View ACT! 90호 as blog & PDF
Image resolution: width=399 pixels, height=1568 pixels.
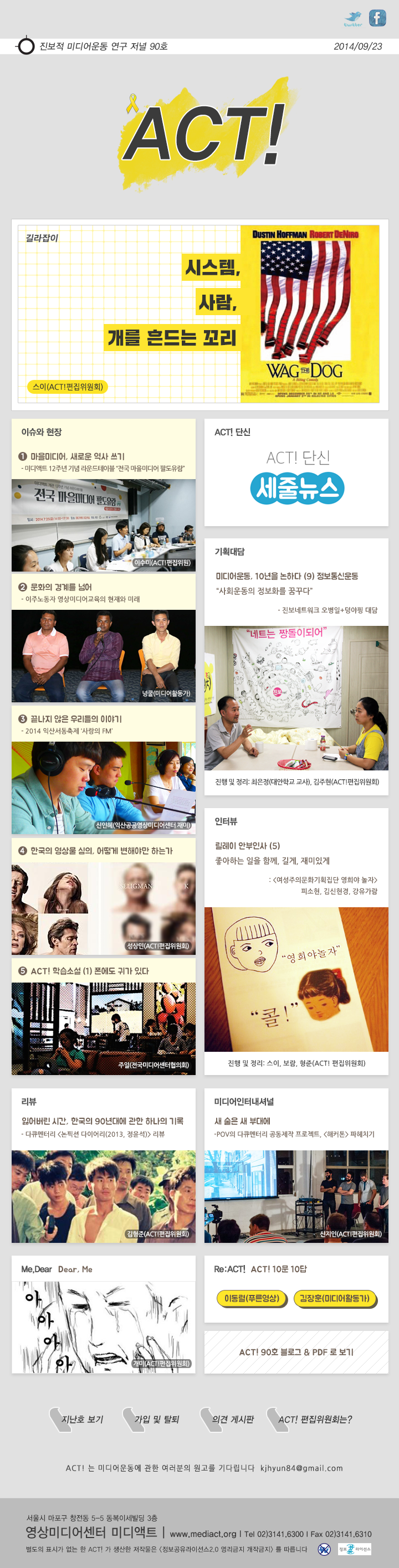pyautogui.click(x=296, y=1352)
